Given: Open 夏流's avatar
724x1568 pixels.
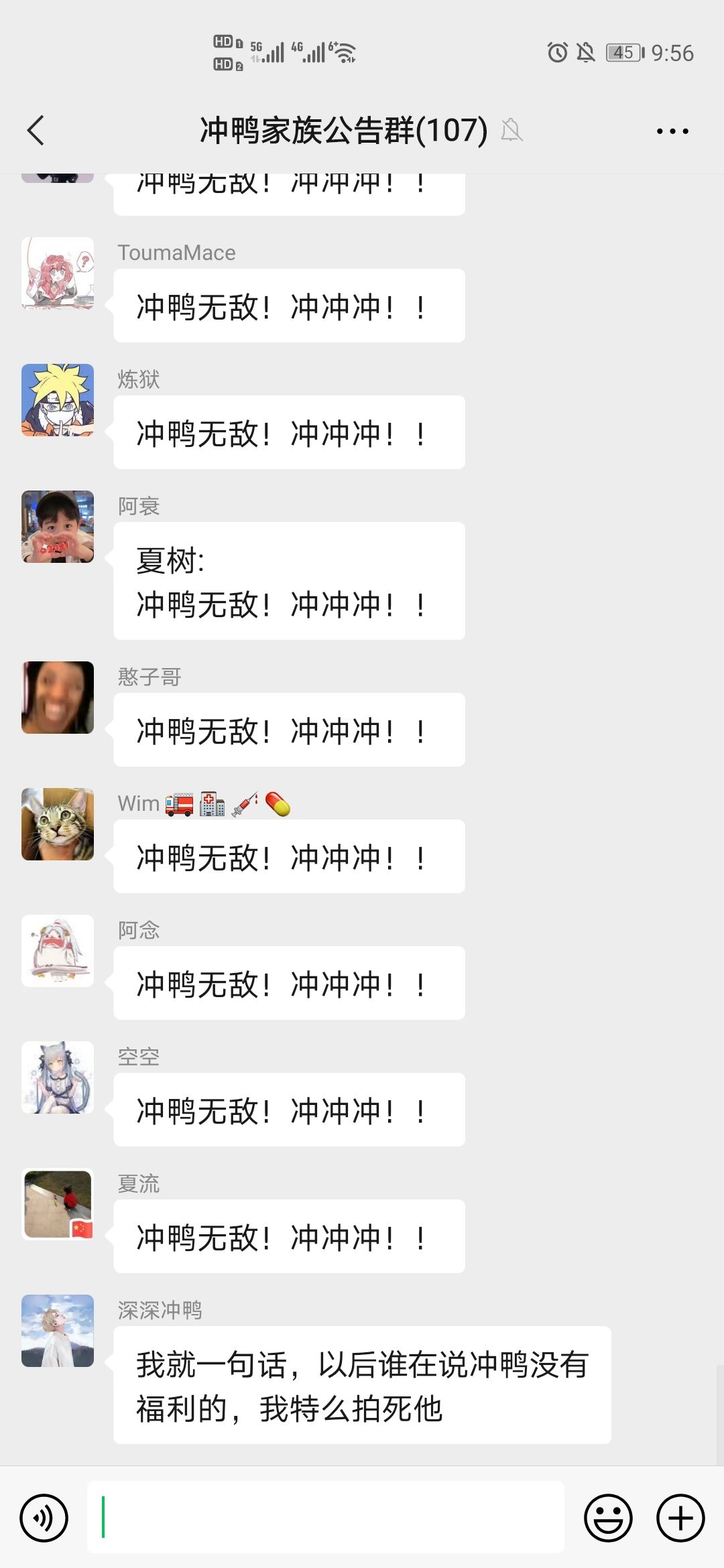Looking at the screenshot, I should point(58,1204).
